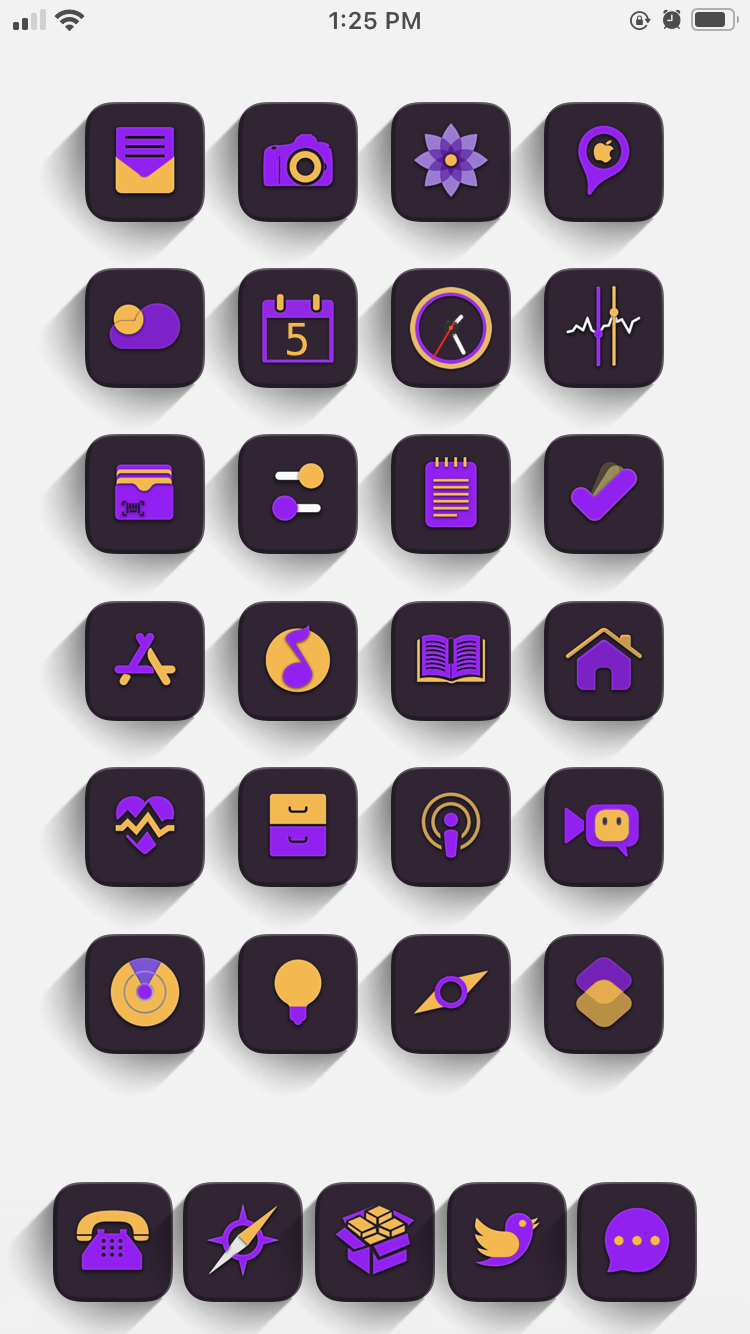Open the Tips lightbulb app

[x=298, y=993]
